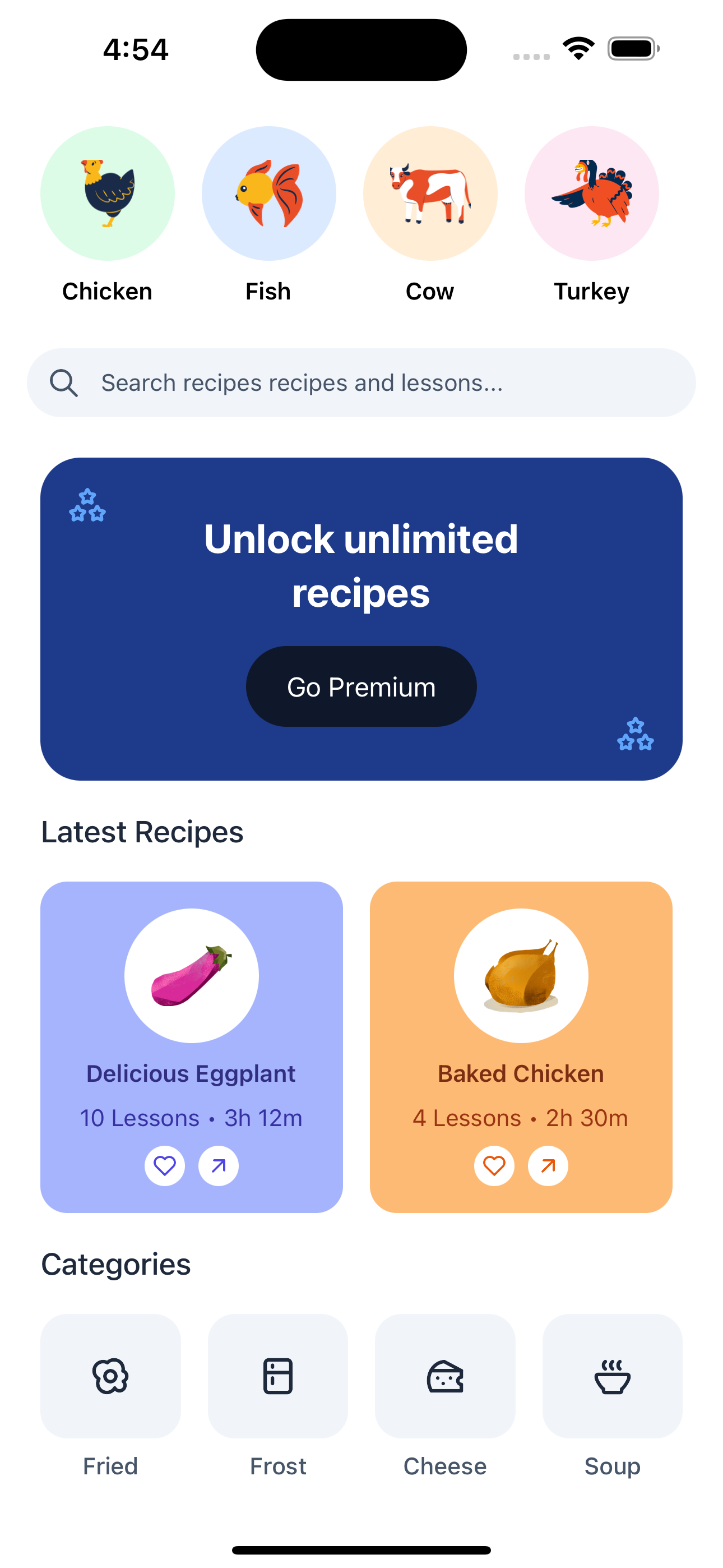Favorite the Baked Chicken recipe

(x=494, y=1166)
